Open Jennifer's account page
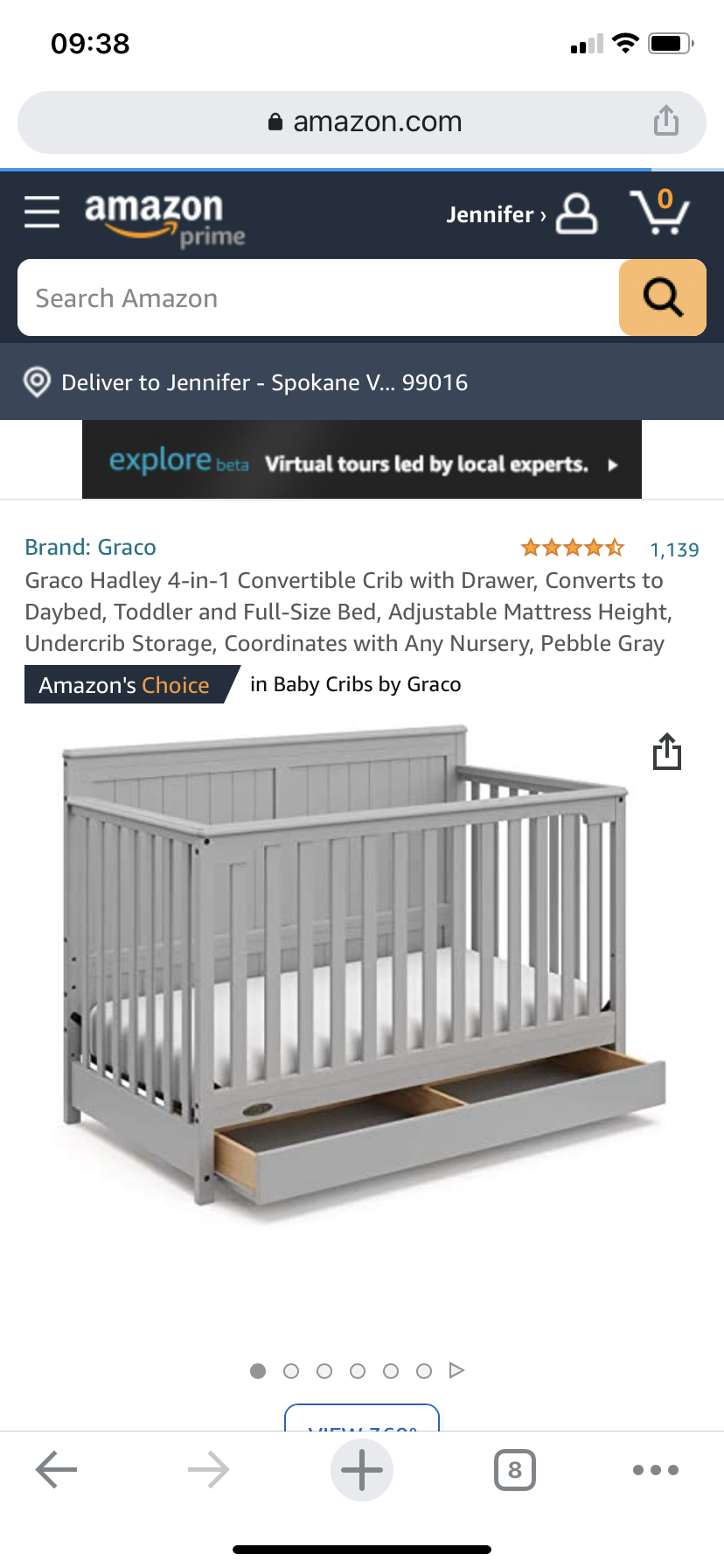The height and width of the screenshot is (1568, 724). (521, 214)
